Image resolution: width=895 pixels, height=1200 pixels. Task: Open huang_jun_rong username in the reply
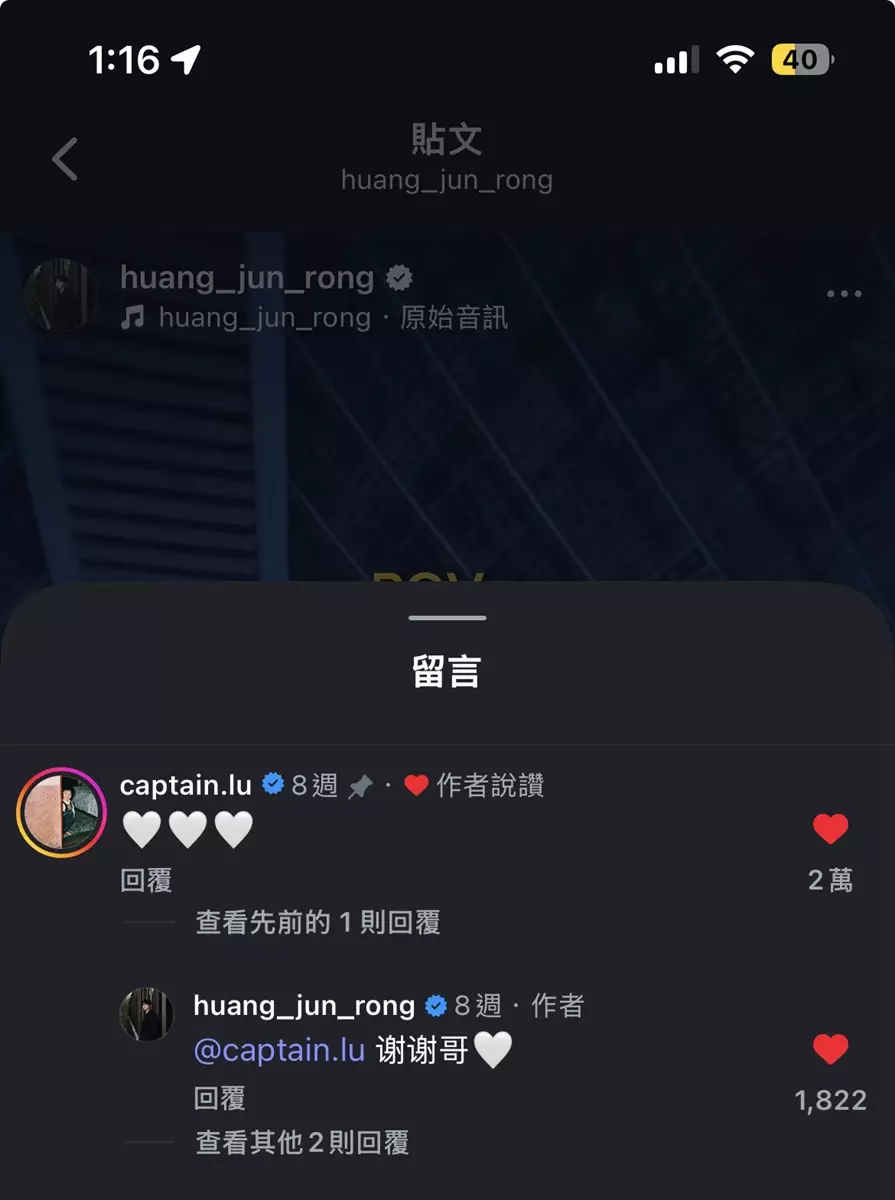click(304, 1005)
